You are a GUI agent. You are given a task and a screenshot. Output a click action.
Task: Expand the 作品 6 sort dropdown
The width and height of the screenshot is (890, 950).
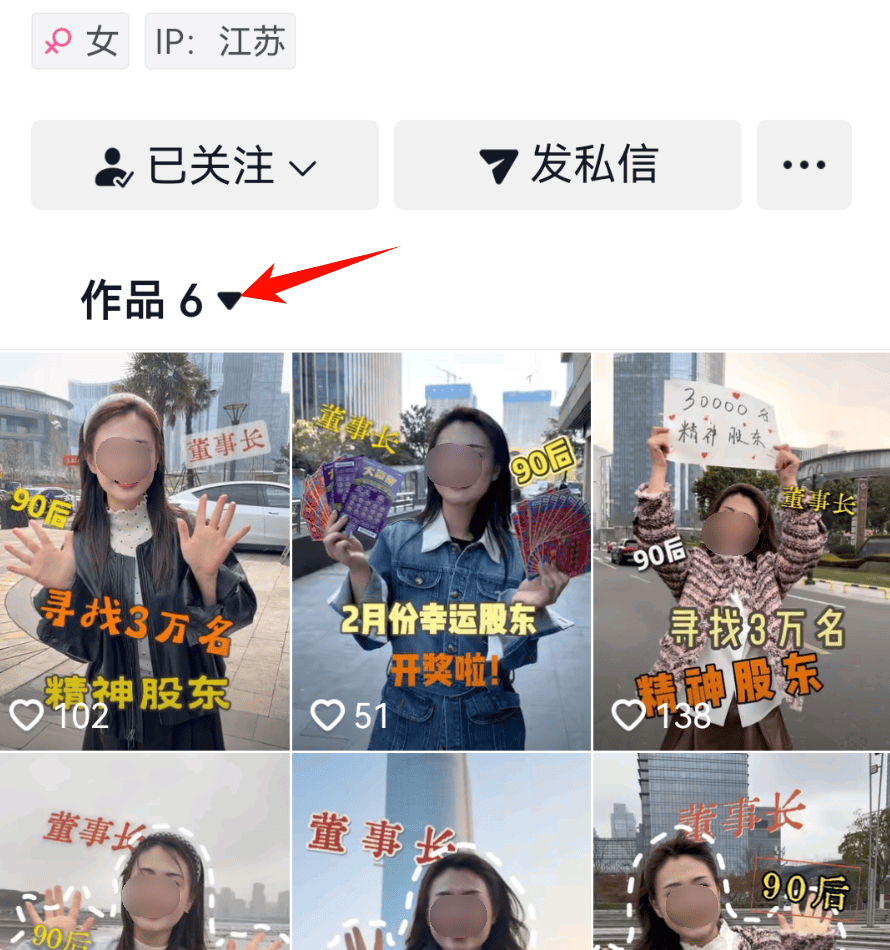click(230, 299)
